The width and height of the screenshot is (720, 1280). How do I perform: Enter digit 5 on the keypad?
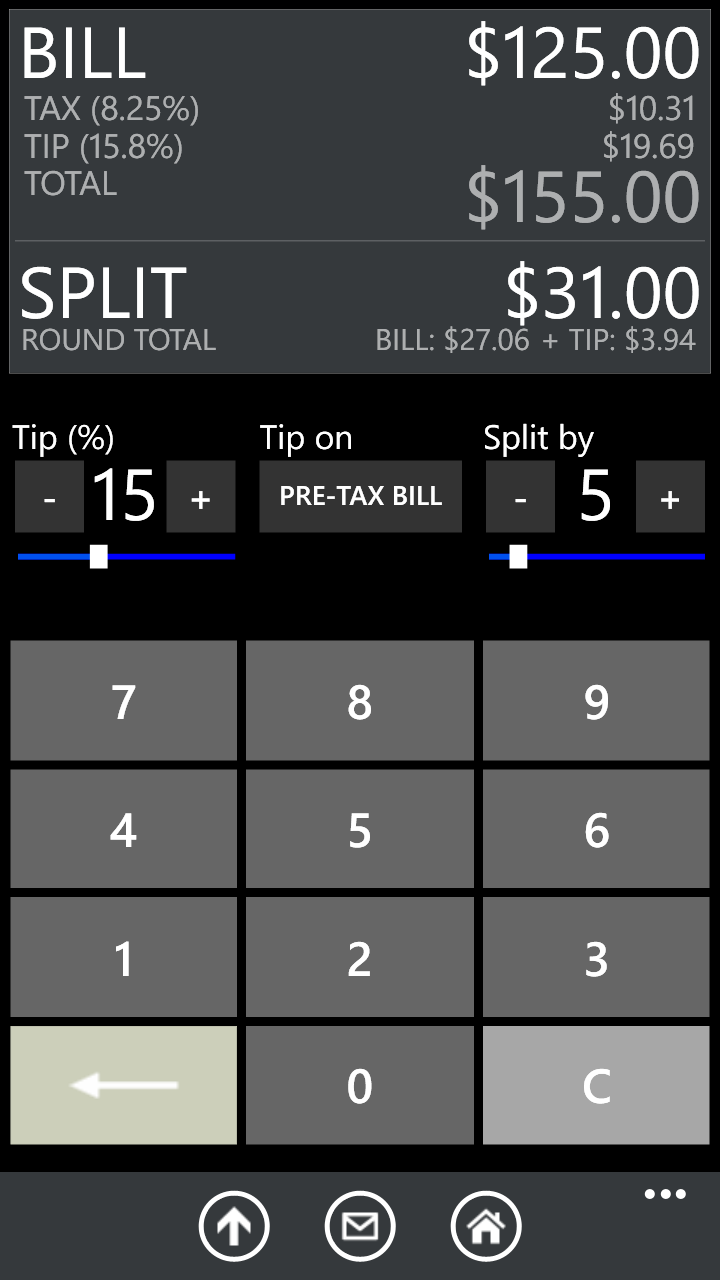click(x=360, y=829)
